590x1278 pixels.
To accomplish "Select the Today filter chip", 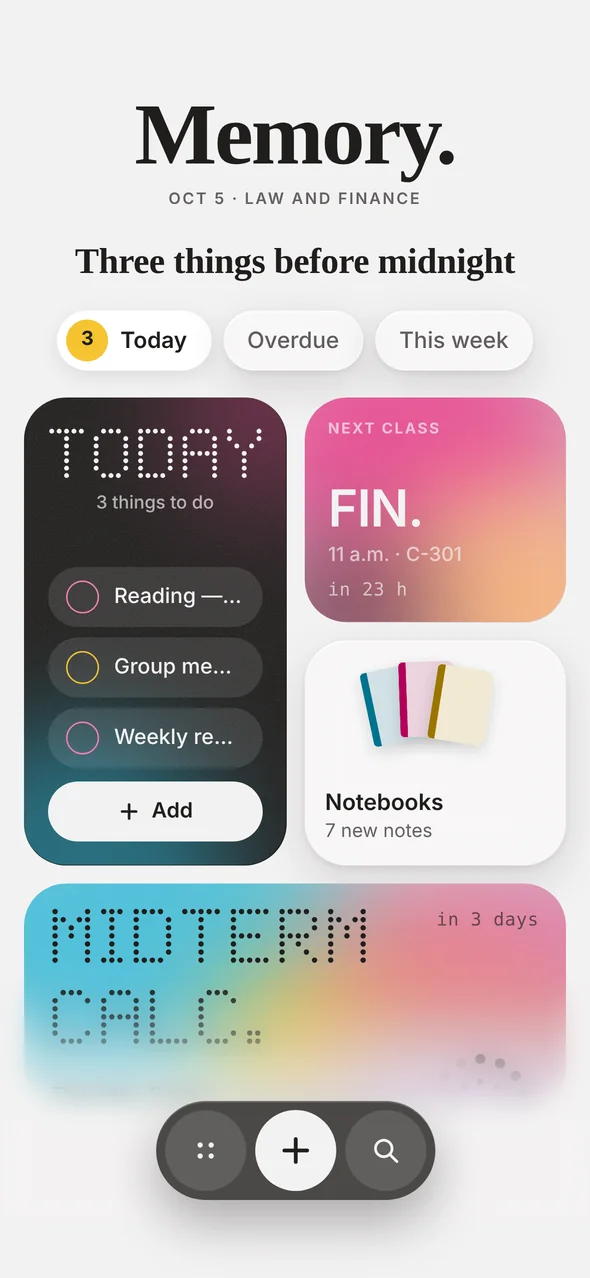I will [134, 340].
